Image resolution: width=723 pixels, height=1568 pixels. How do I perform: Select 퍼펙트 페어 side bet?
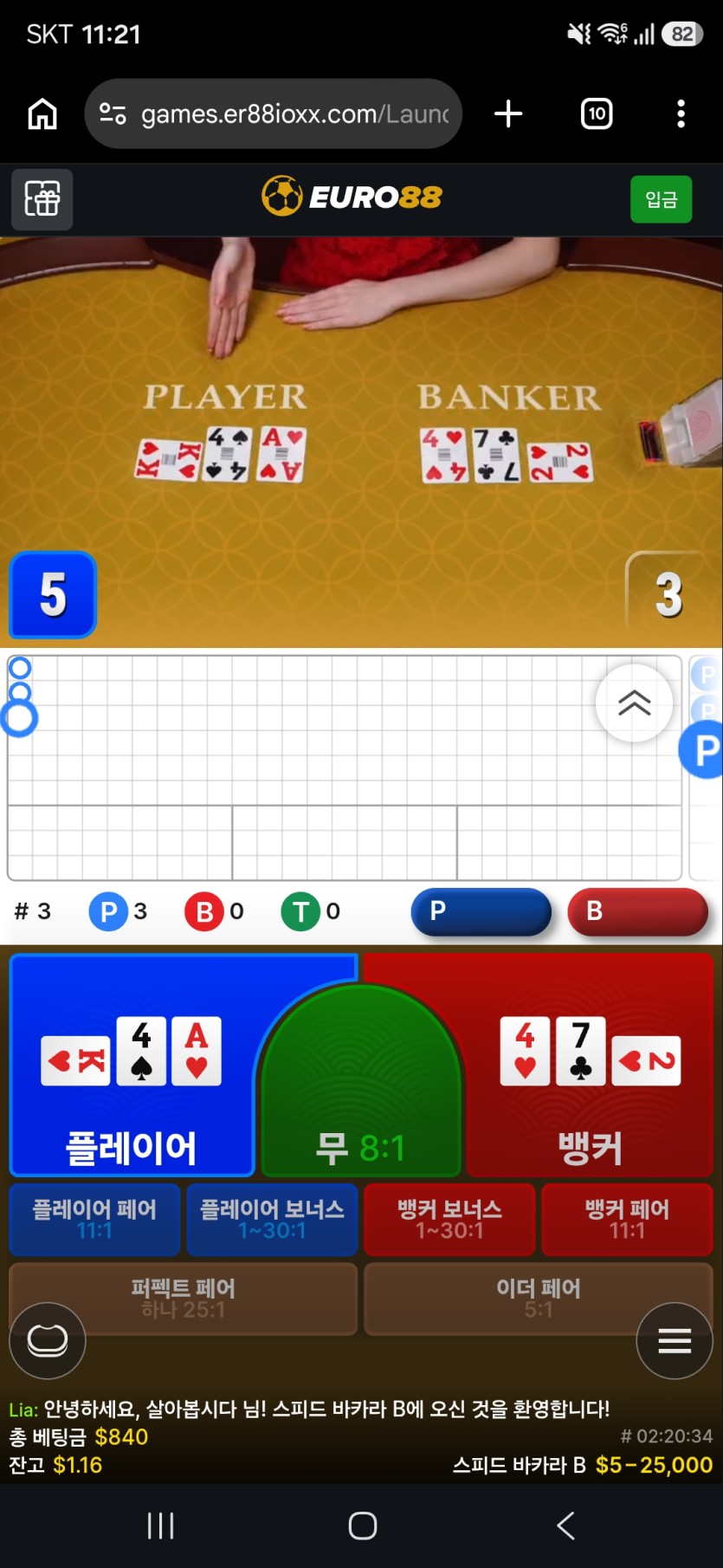coord(184,1299)
